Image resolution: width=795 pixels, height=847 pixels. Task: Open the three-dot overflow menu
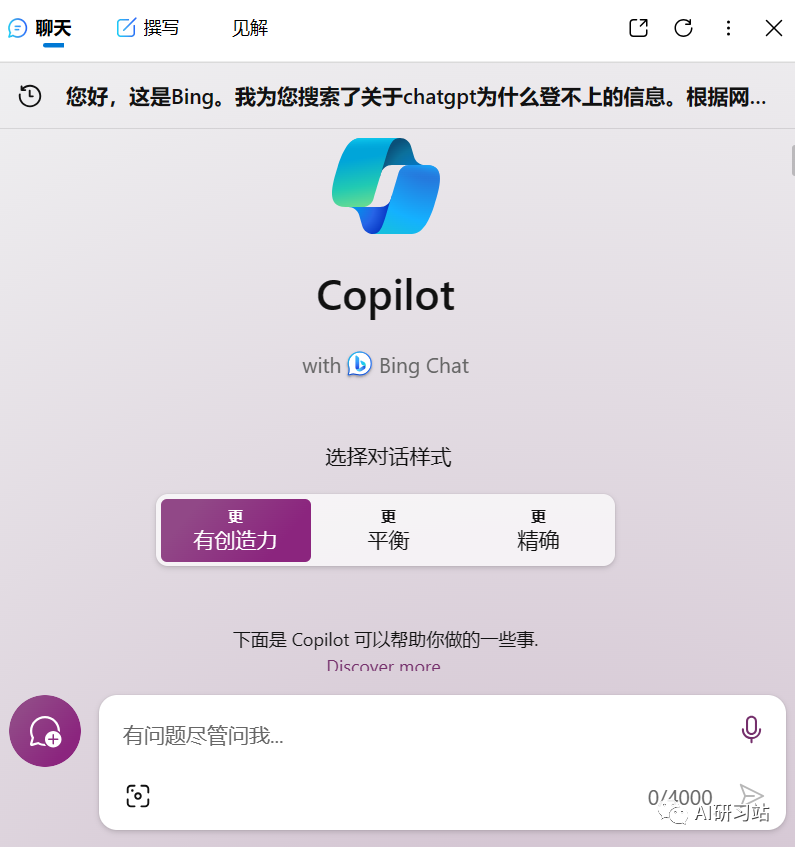point(728,28)
